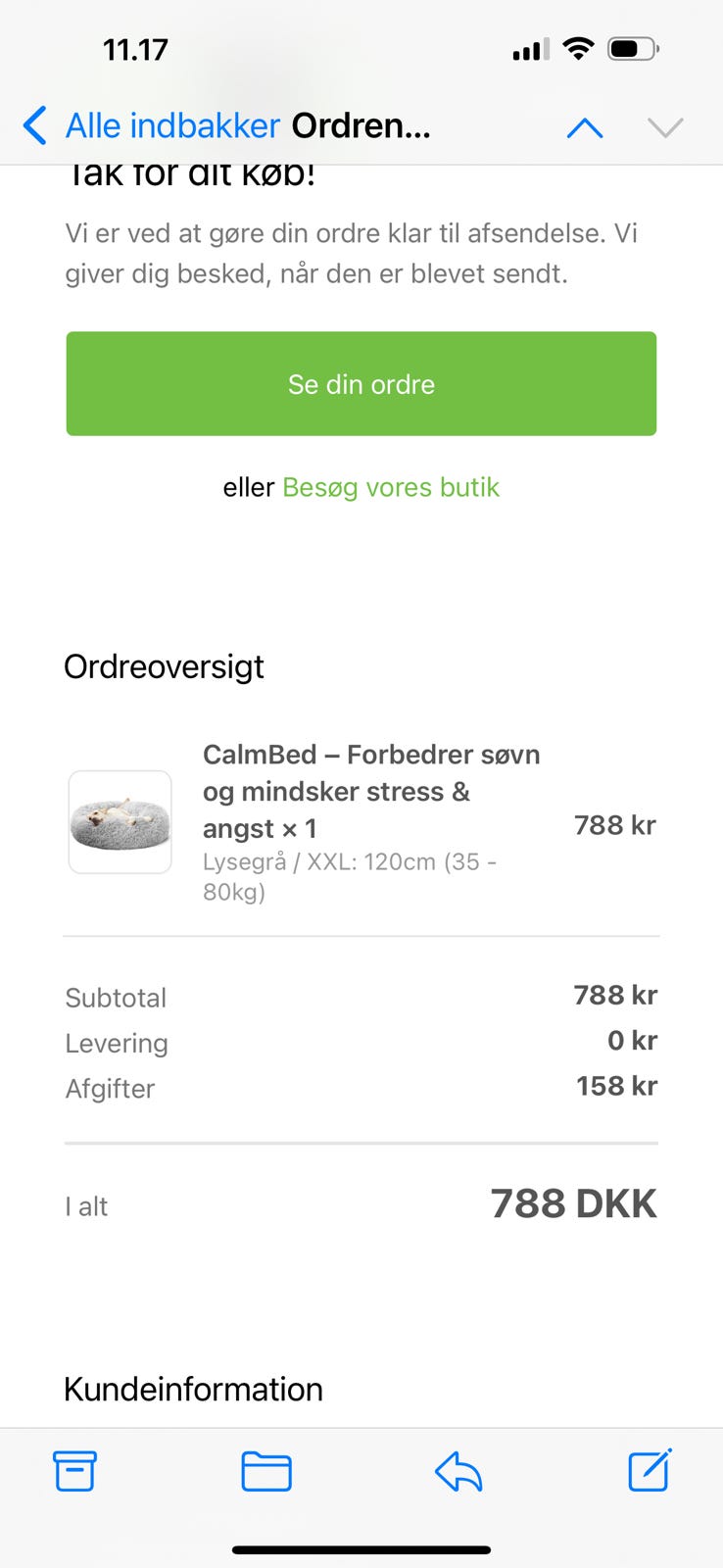
Task: Open the previous email with the up chevron
Action: [584, 126]
